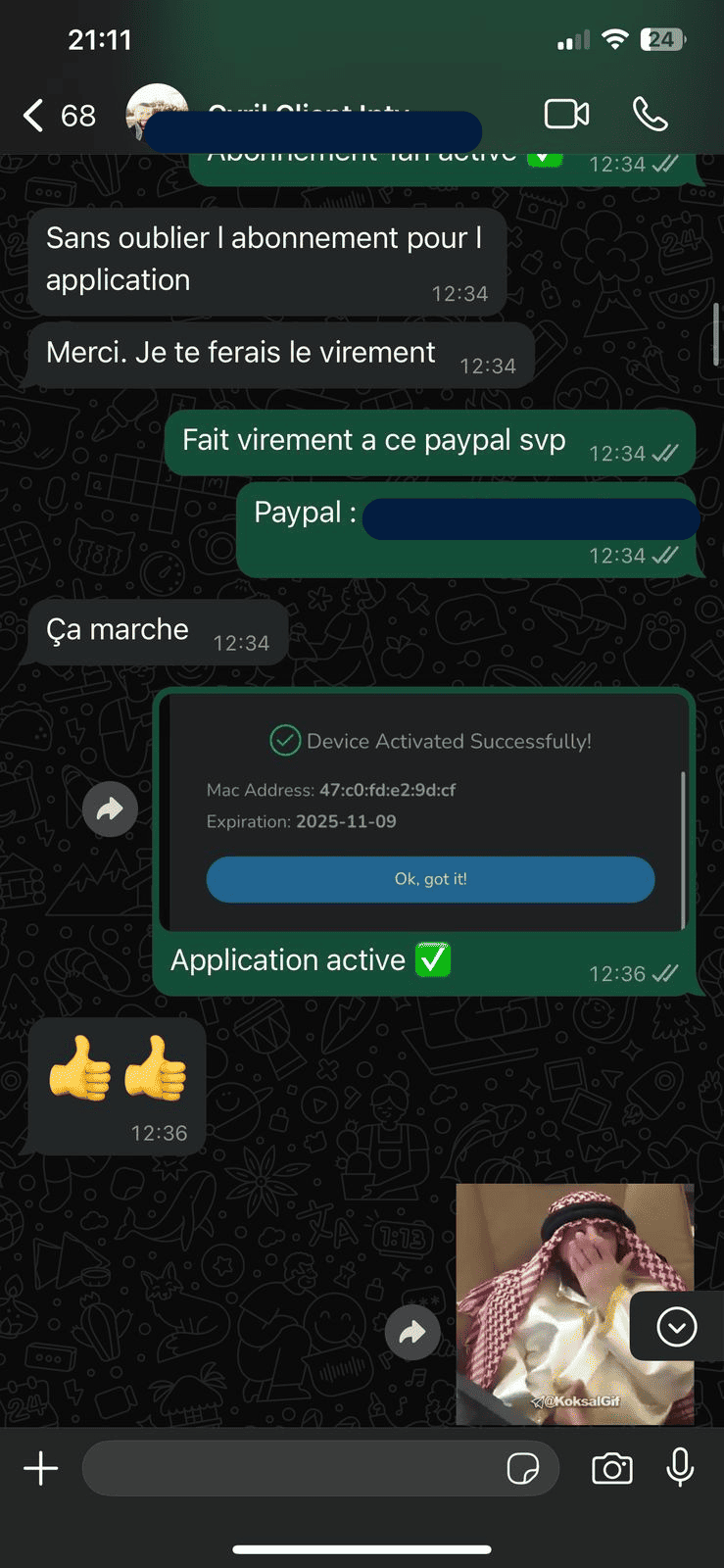724x1568 pixels.
Task: Record a voice message
Action: 680,1468
